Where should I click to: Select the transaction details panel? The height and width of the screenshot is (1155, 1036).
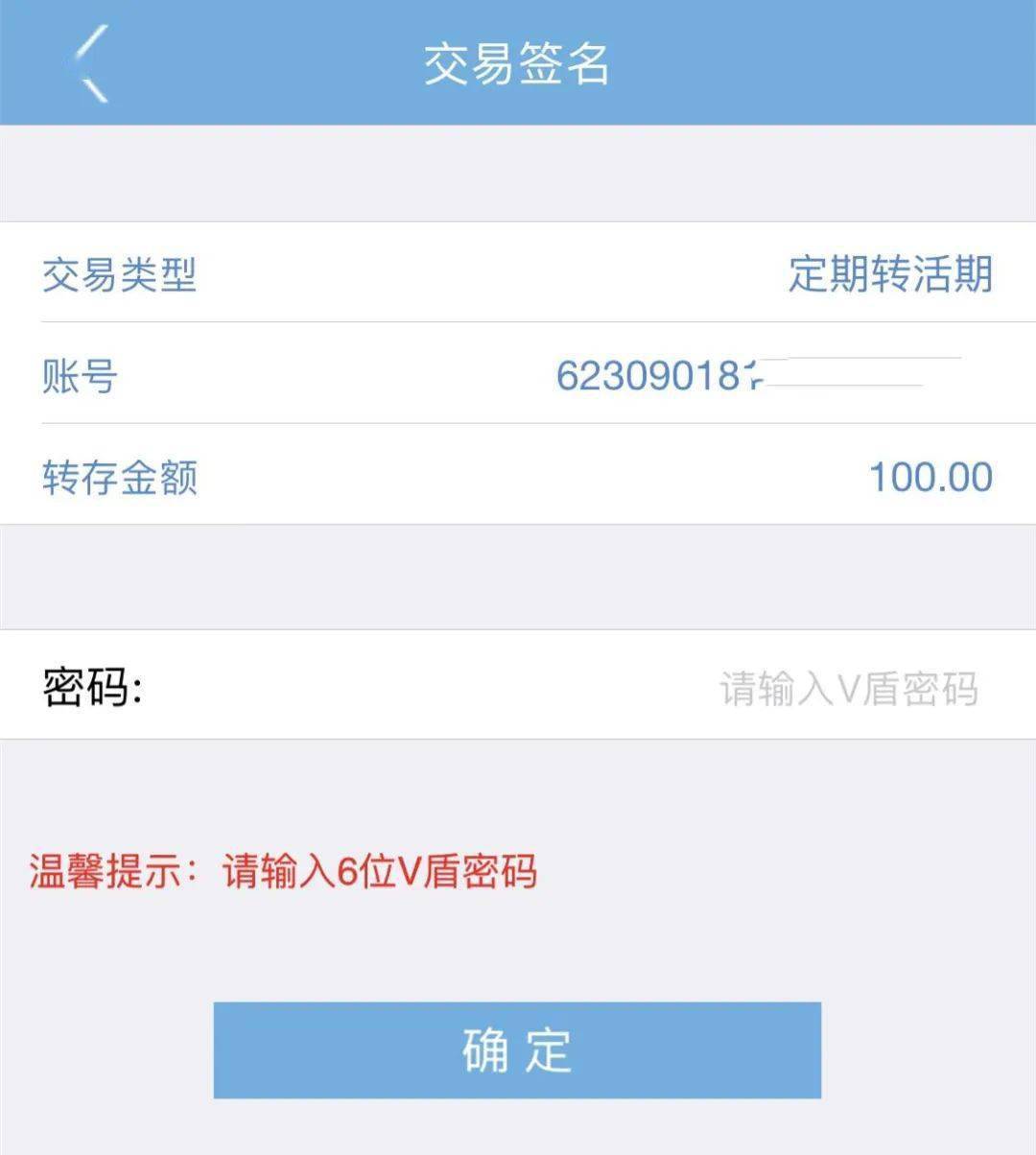518,374
